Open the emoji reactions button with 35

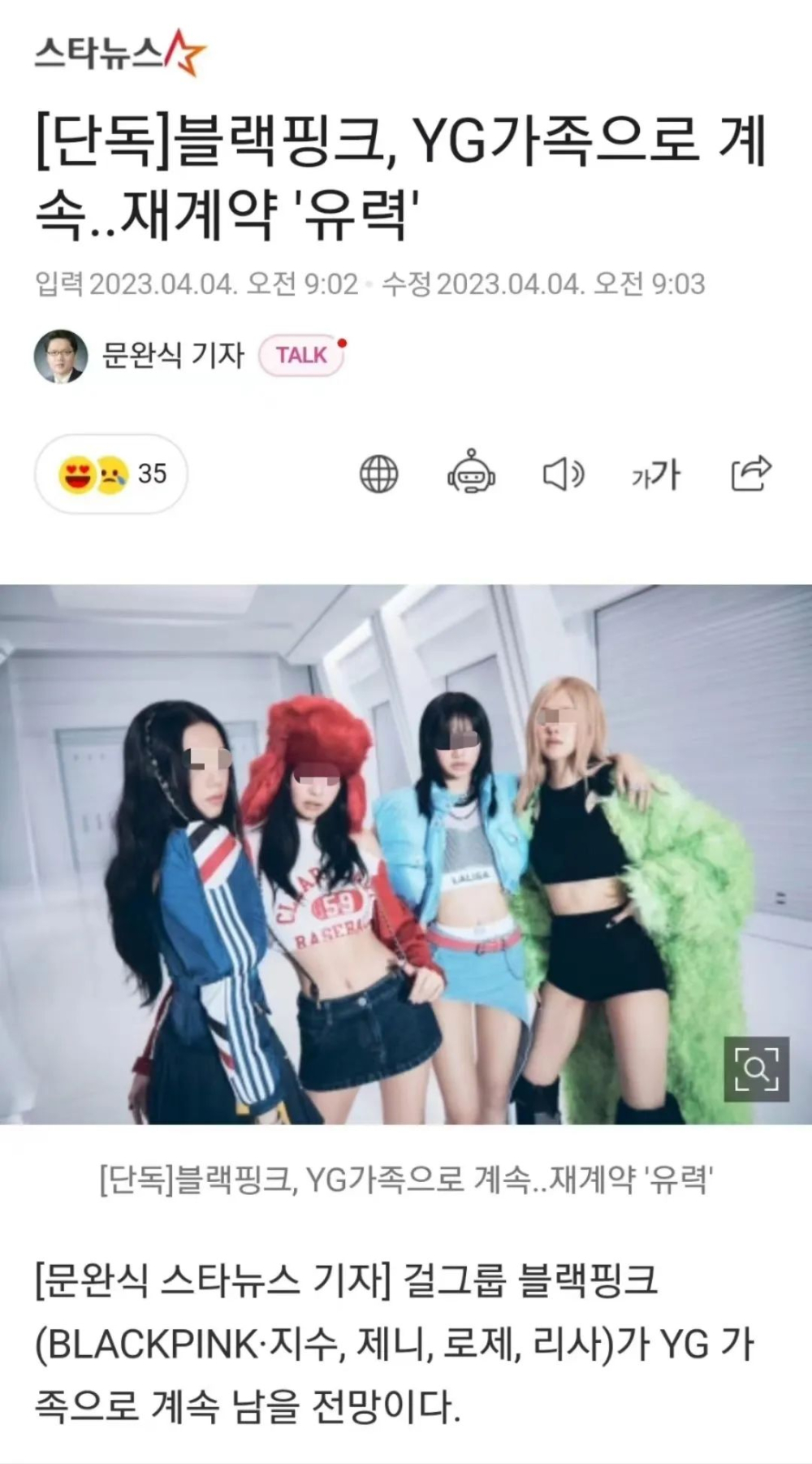click(x=111, y=474)
